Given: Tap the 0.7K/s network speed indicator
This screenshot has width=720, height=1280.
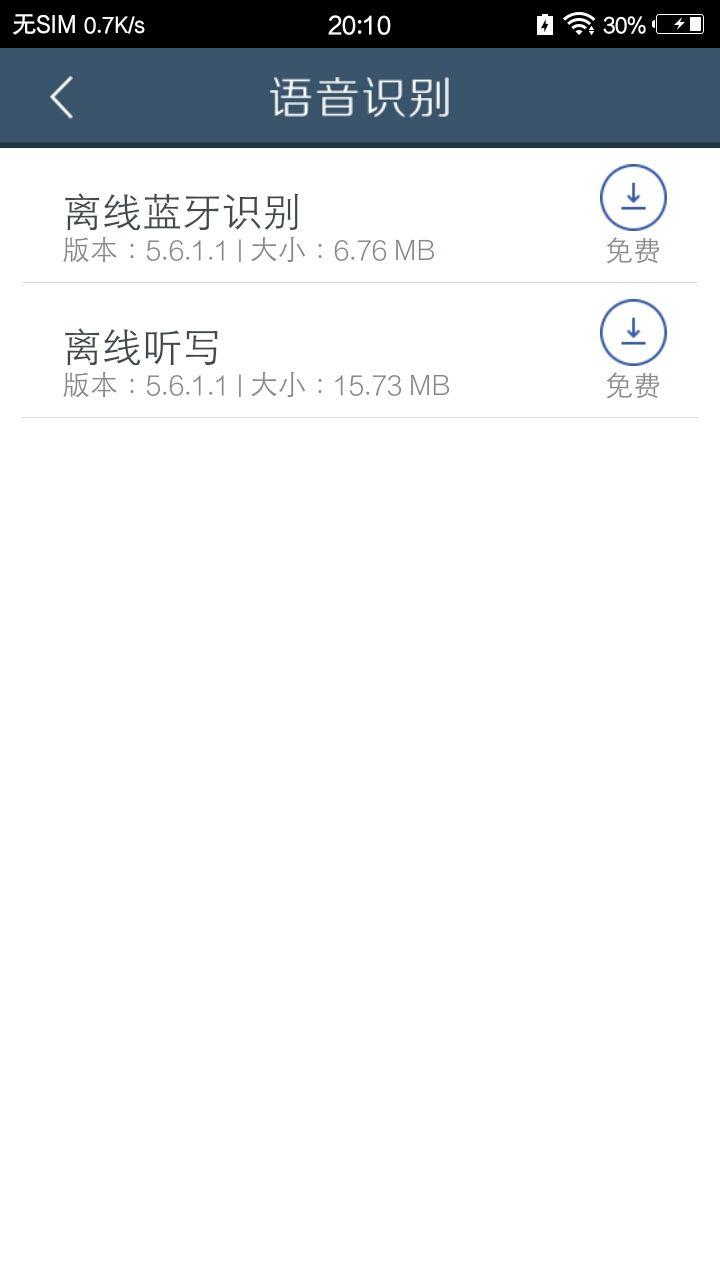Looking at the screenshot, I should click(x=112, y=23).
